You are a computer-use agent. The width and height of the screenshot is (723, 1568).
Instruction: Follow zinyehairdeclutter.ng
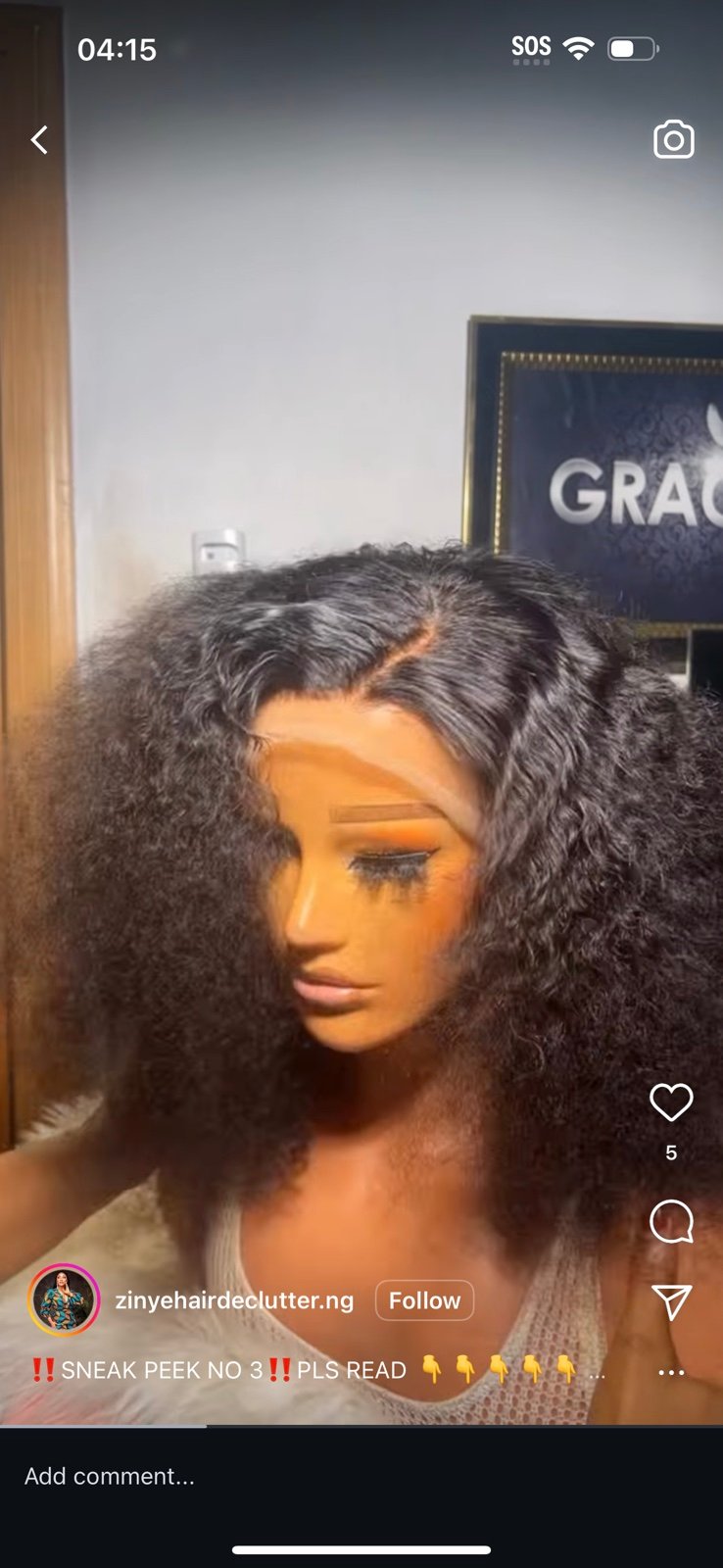(424, 1300)
